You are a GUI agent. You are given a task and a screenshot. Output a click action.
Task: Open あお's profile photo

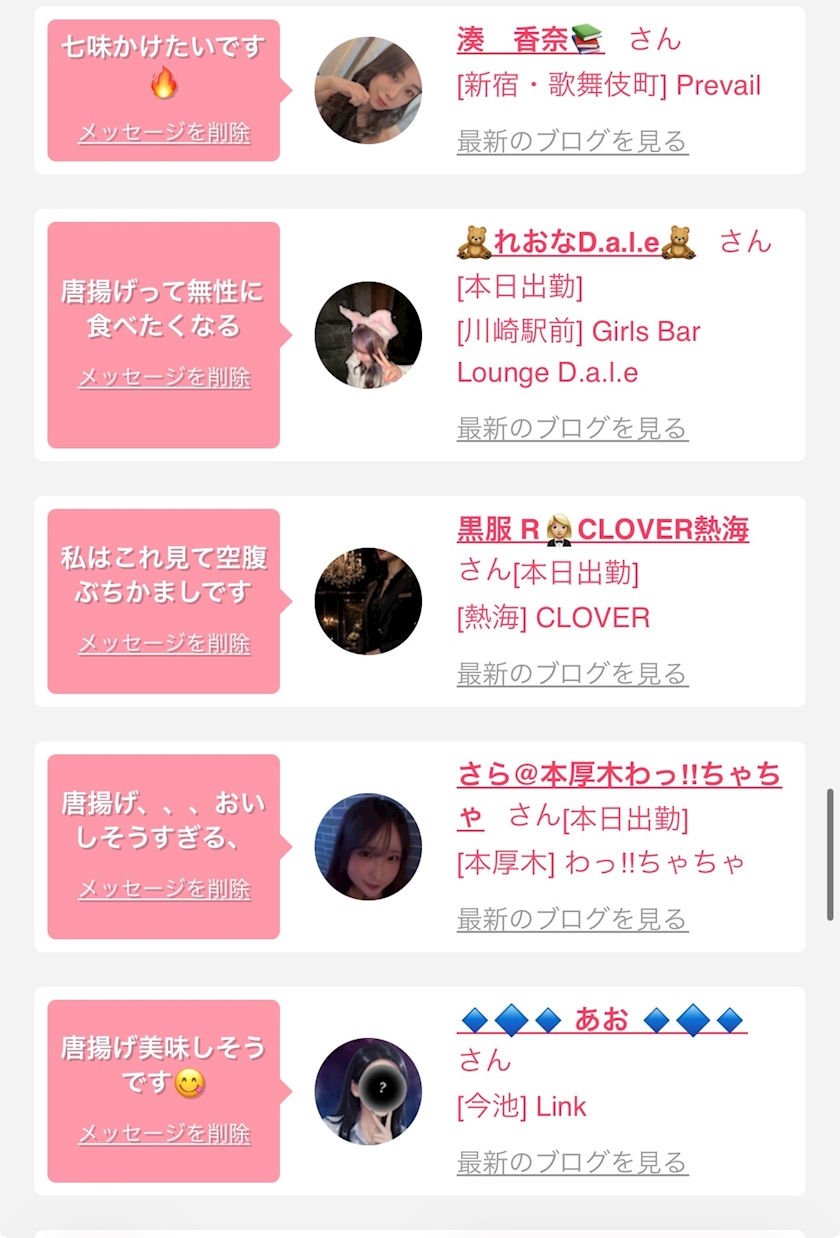coord(368,1091)
